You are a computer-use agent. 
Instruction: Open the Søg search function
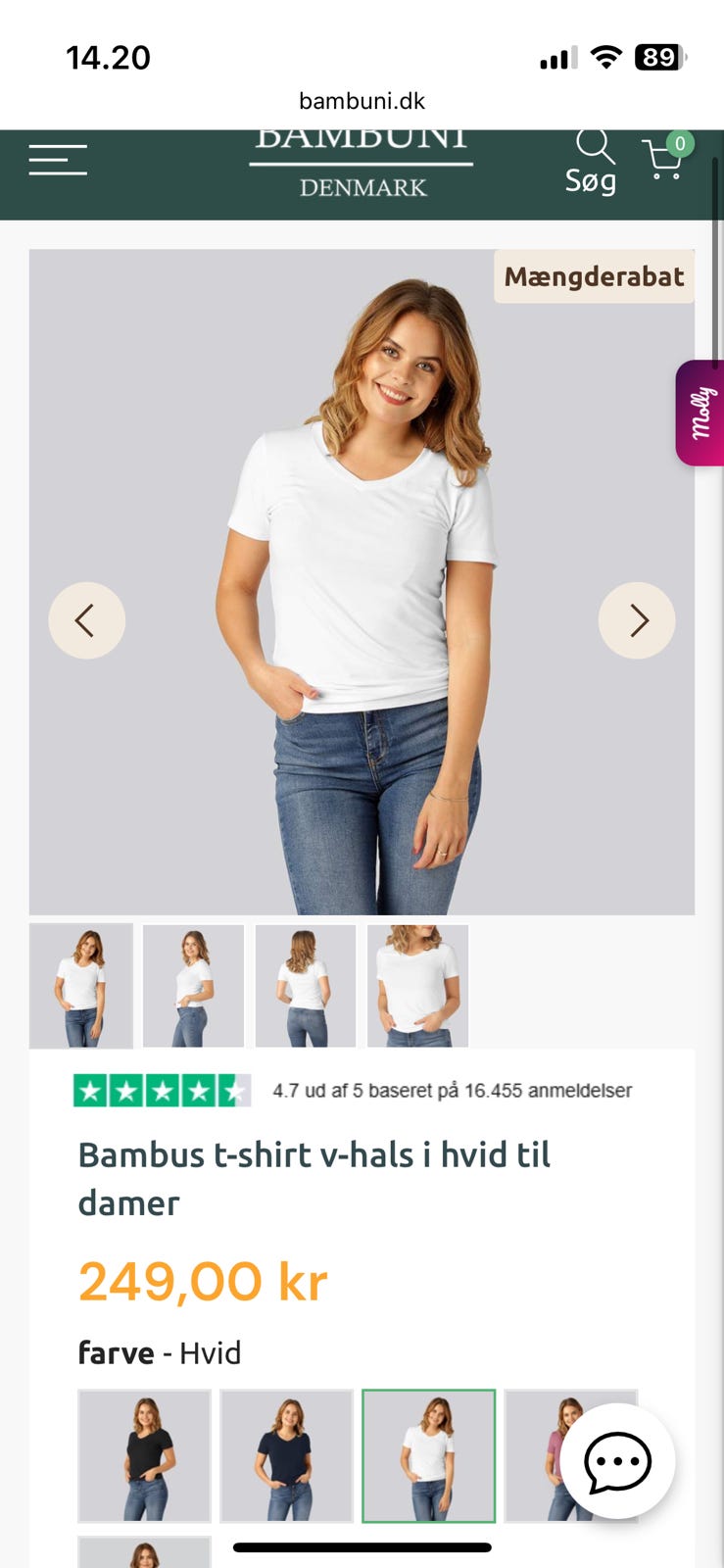591,162
